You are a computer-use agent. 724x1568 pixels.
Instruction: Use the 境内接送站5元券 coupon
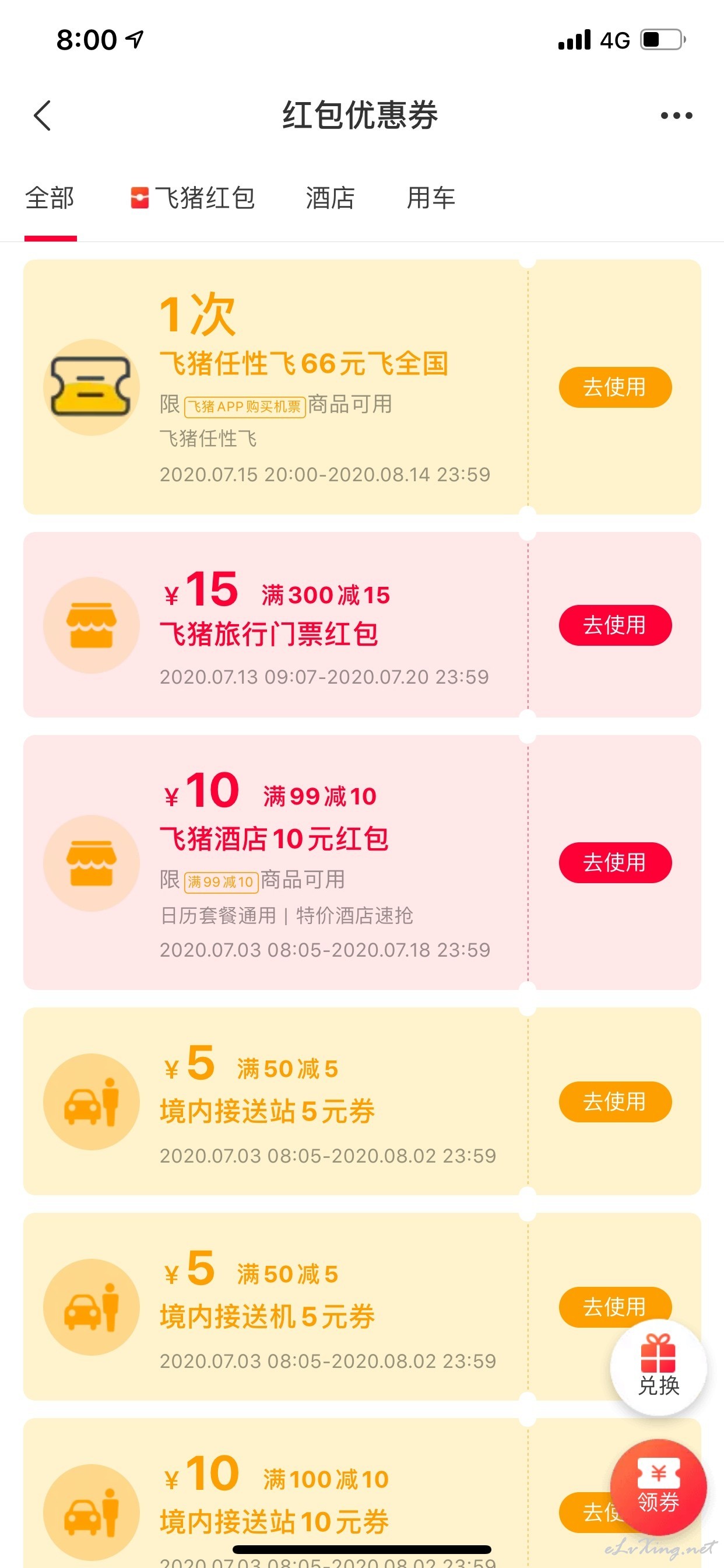615,1102
